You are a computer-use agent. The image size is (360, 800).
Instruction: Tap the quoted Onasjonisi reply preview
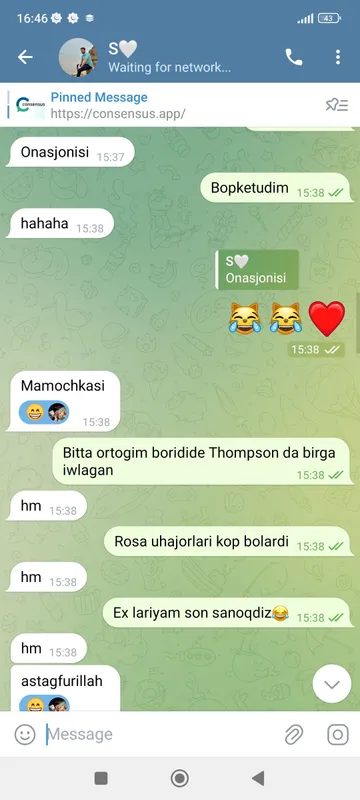tap(256, 270)
